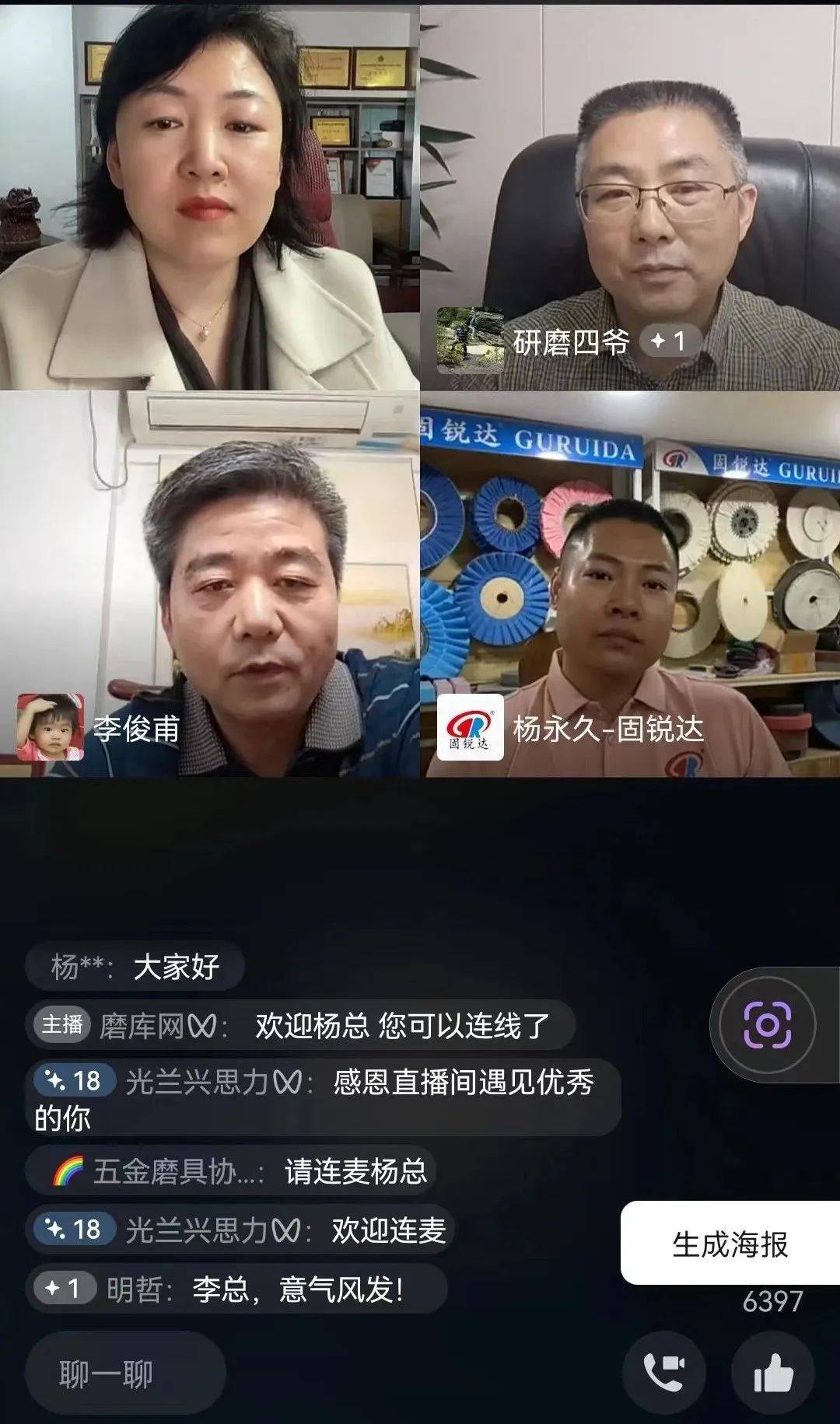840x1424 pixels.
Task: Tap the video call connect icon
Action: [664, 1373]
